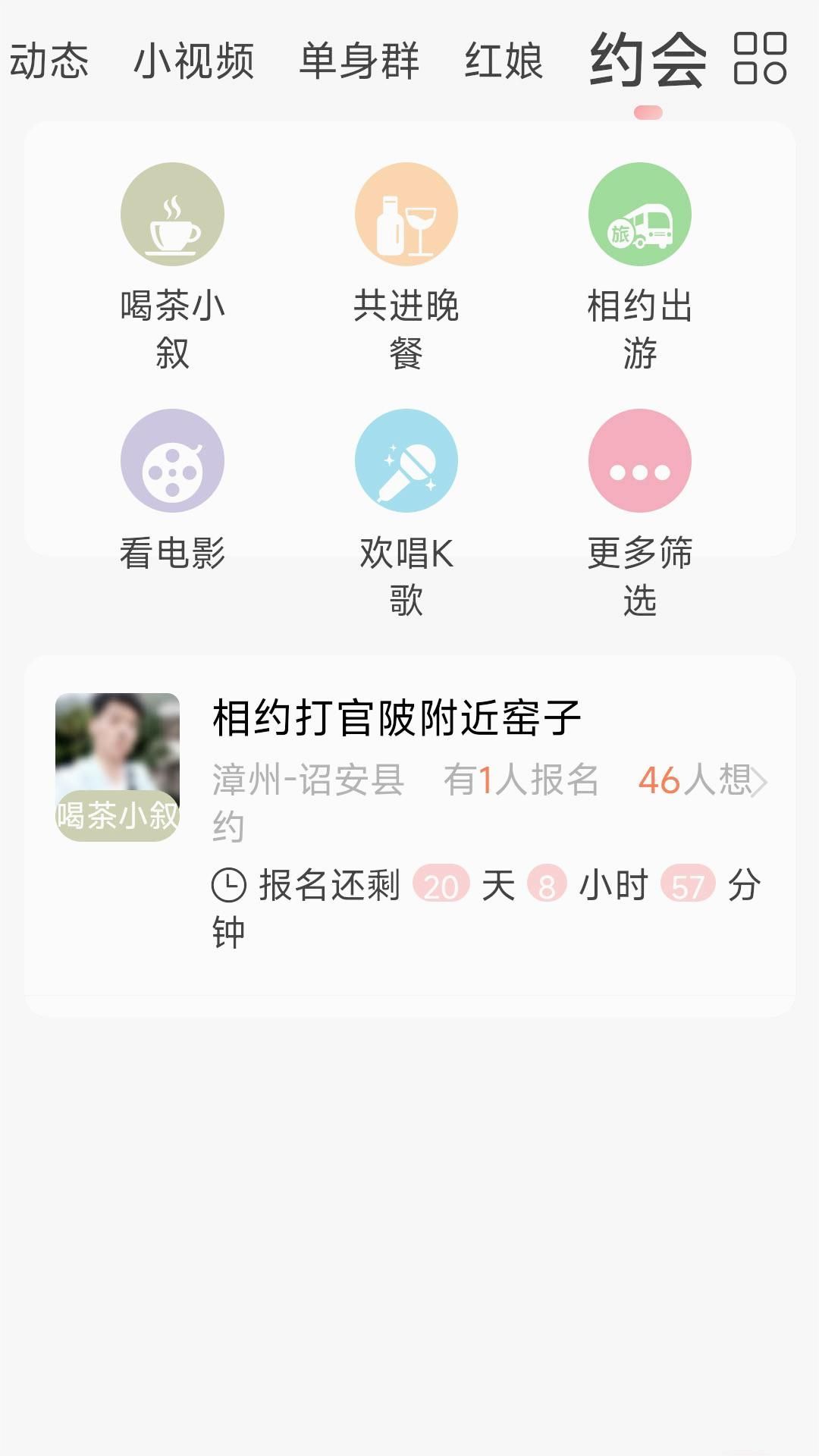819x1456 pixels.
Task: Select the 喝茶小叙 tea cup icon
Action: point(173,215)
